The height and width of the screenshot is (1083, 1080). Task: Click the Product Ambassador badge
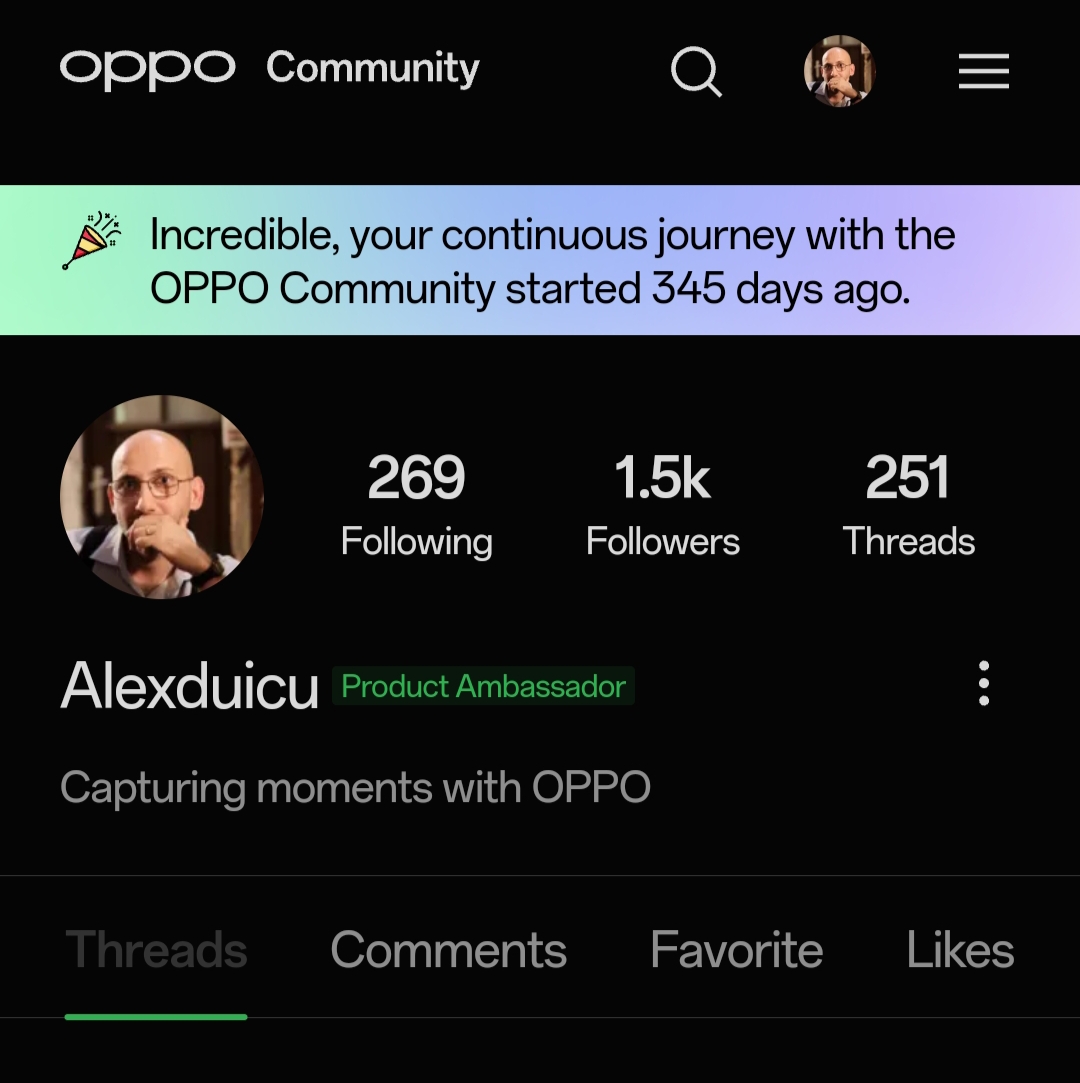pos(483,686)
